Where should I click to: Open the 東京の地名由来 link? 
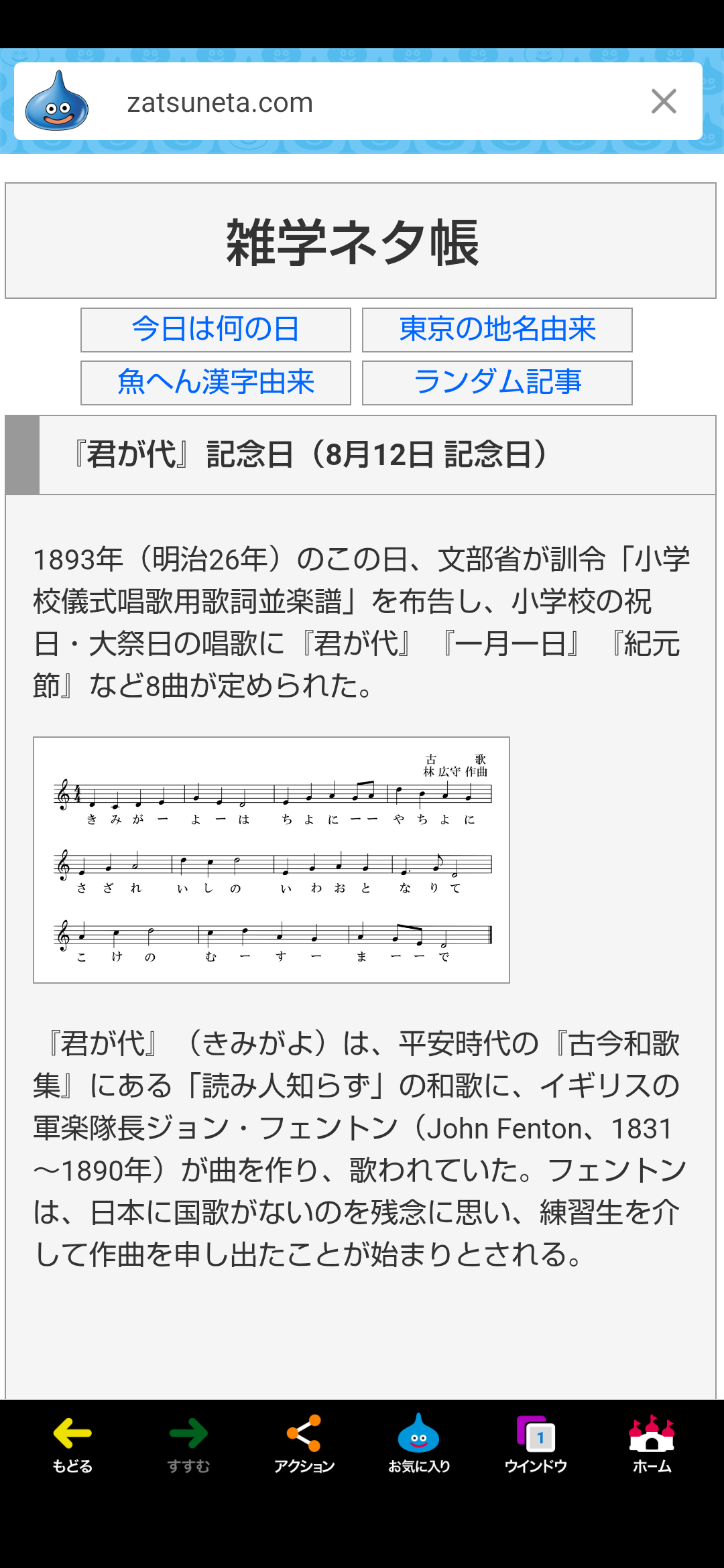(497, 330)
